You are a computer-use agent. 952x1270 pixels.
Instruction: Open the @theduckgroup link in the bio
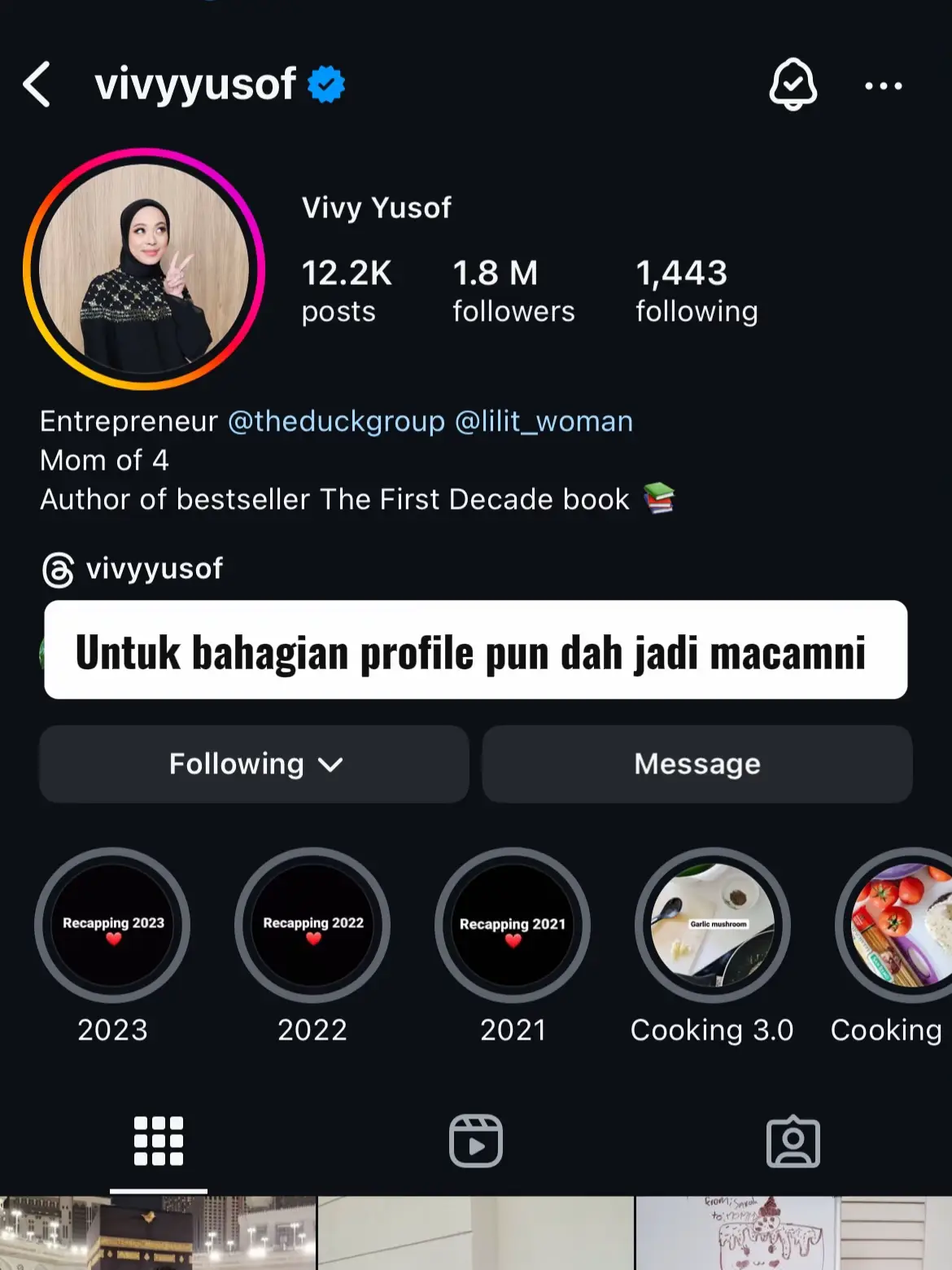click(x=336, y=422)
